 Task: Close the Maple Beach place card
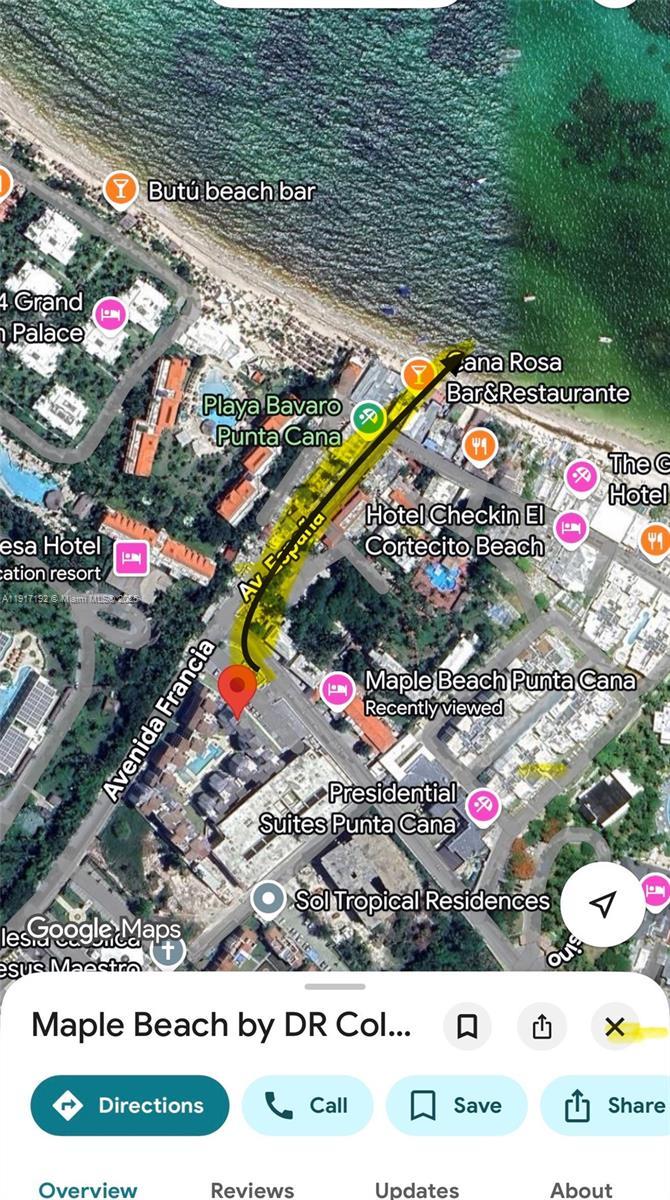pyautogui.click(x=615, y=1026)
